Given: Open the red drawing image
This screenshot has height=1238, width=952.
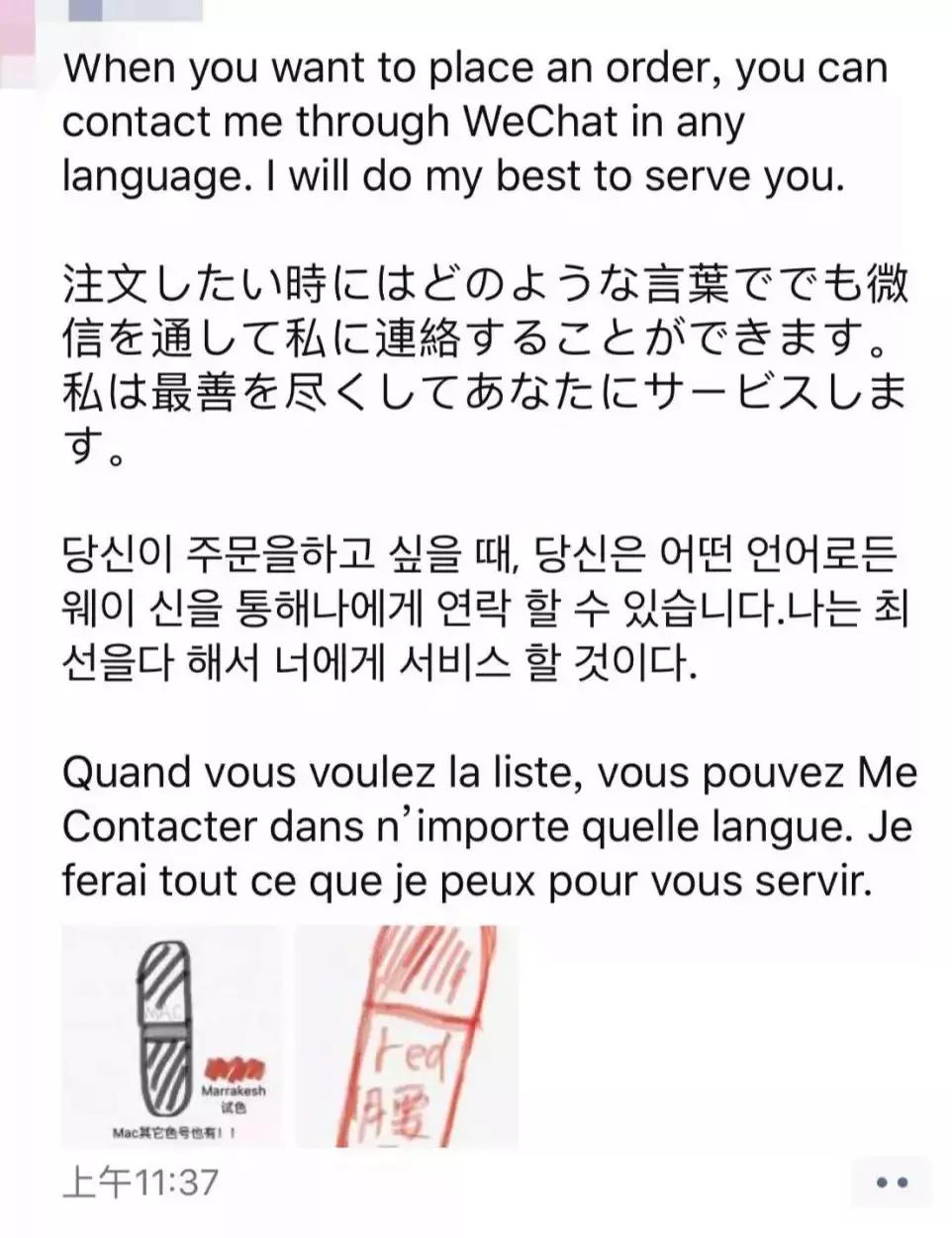Looking at the screenshot, I should (407, 1036).
